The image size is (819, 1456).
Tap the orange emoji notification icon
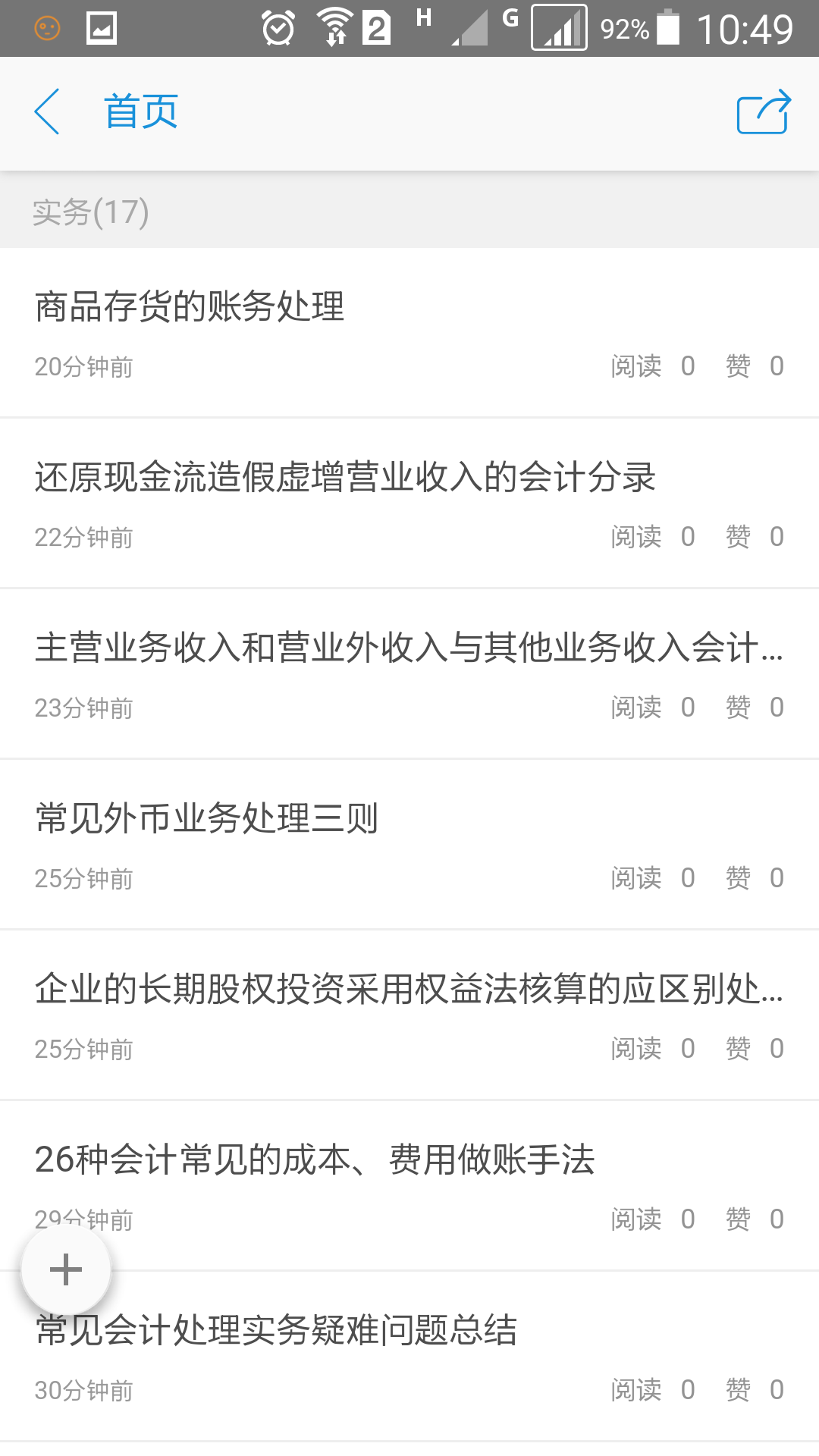point(44,28)
